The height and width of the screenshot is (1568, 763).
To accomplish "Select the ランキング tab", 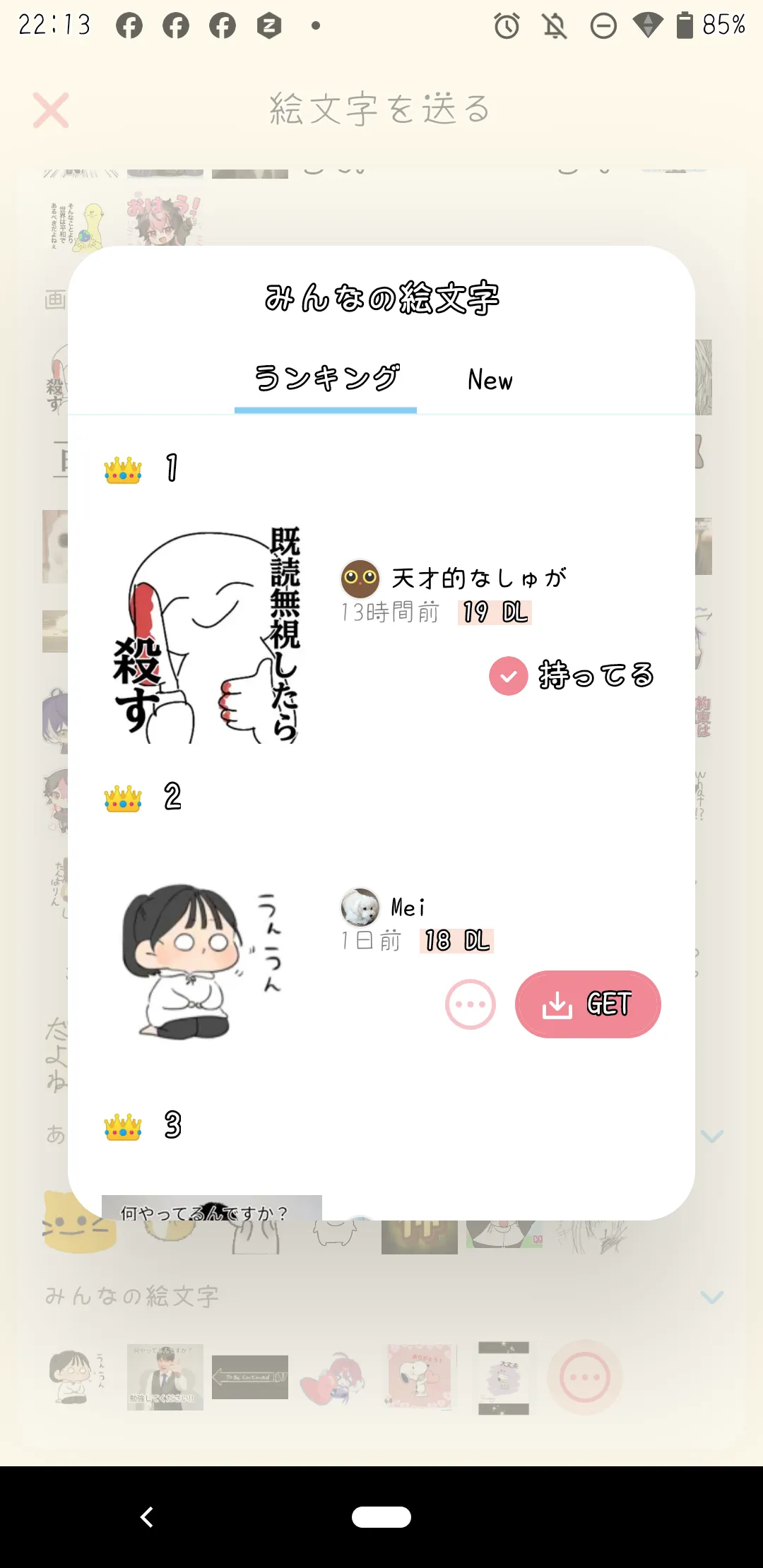I will pyautogui.click(x=326, y=380).
